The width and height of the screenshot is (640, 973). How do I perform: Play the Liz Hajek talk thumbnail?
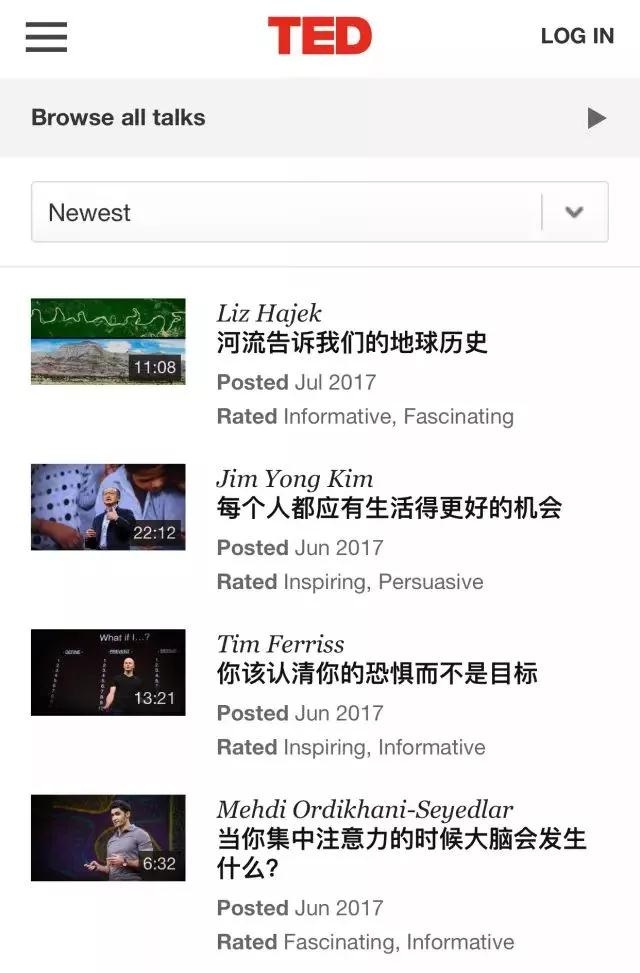tap(108, 341)
